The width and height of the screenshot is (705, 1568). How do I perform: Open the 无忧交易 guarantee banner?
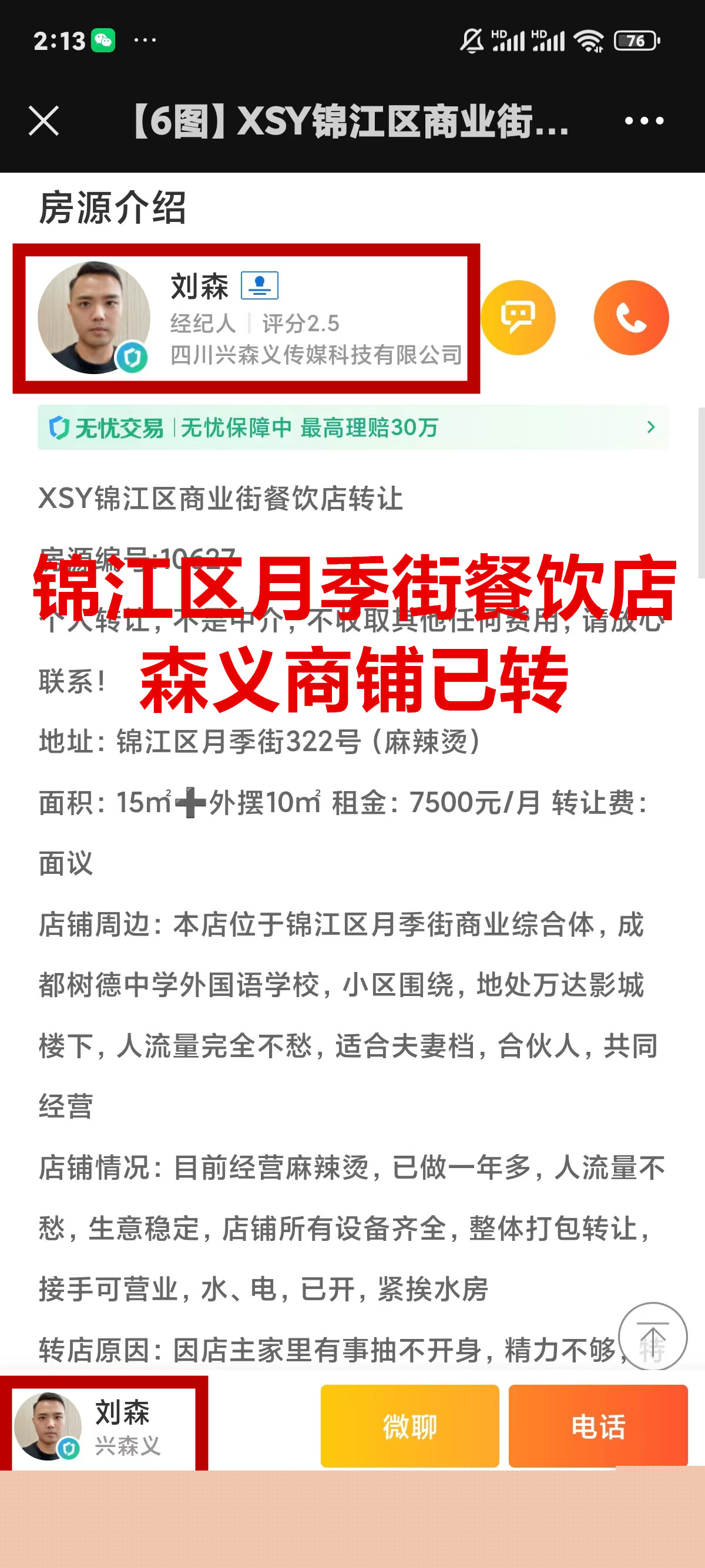(352, 428)
